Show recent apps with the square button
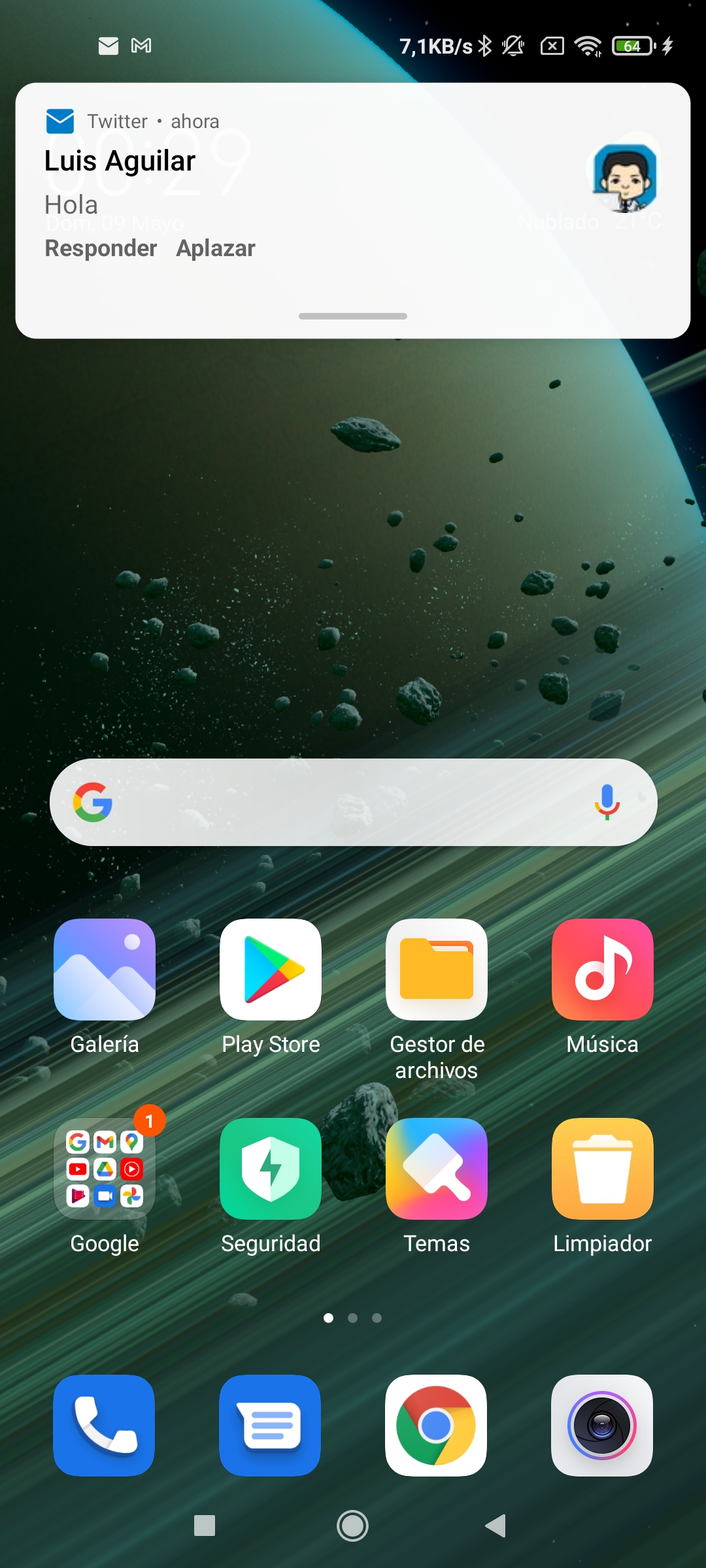This screenshot has height=1568, width=706. tap(205, 1526)
